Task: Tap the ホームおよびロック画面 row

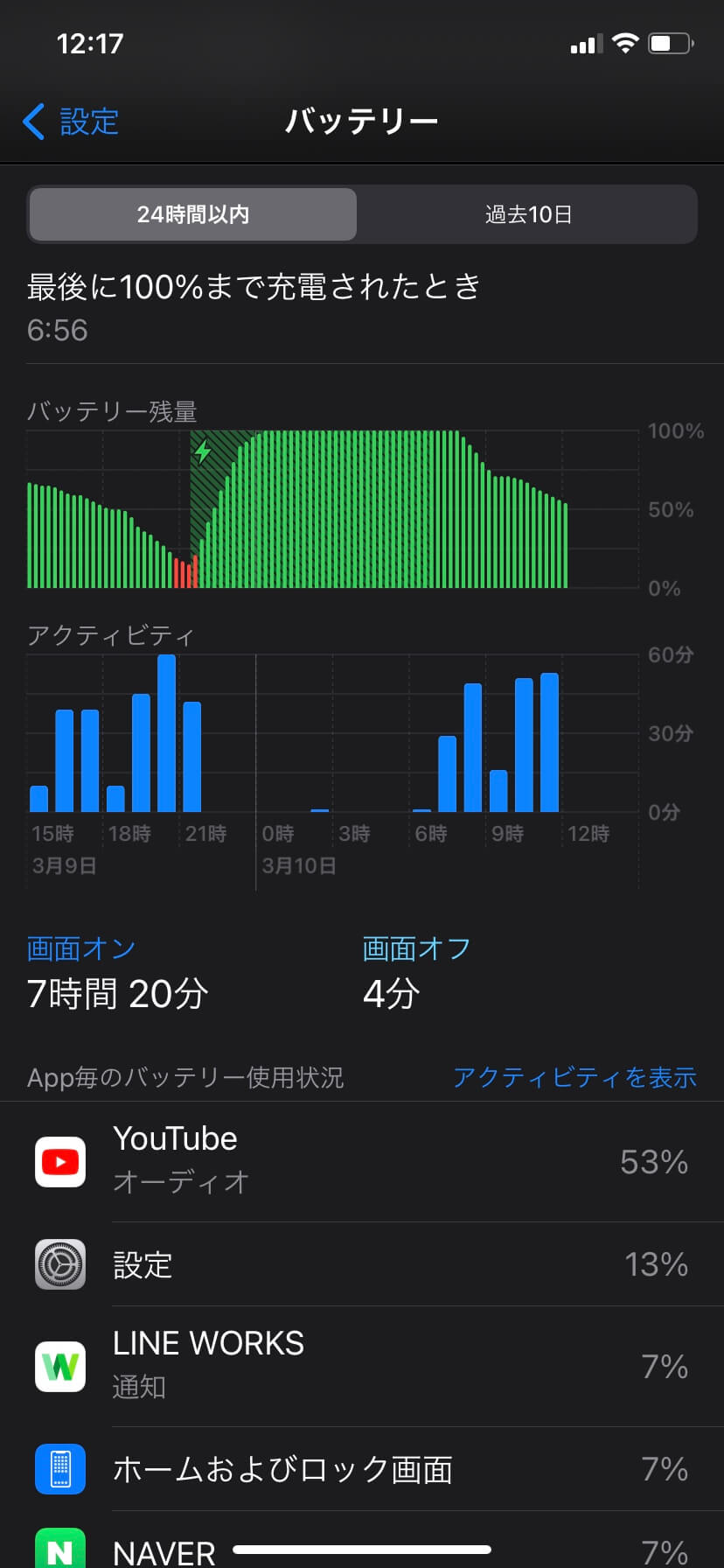Action: 362,1468
